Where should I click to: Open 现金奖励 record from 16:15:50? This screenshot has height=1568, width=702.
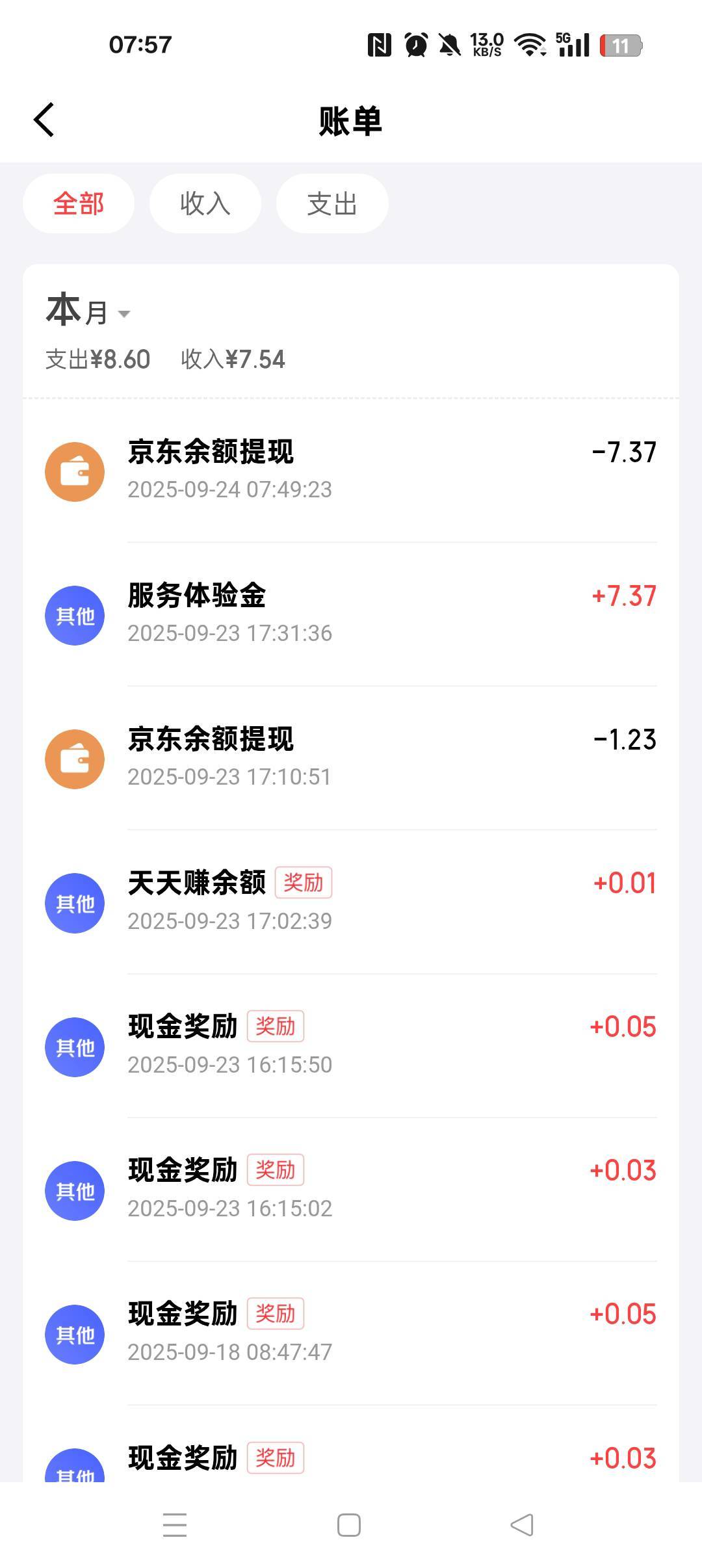tap(351, 1046)
